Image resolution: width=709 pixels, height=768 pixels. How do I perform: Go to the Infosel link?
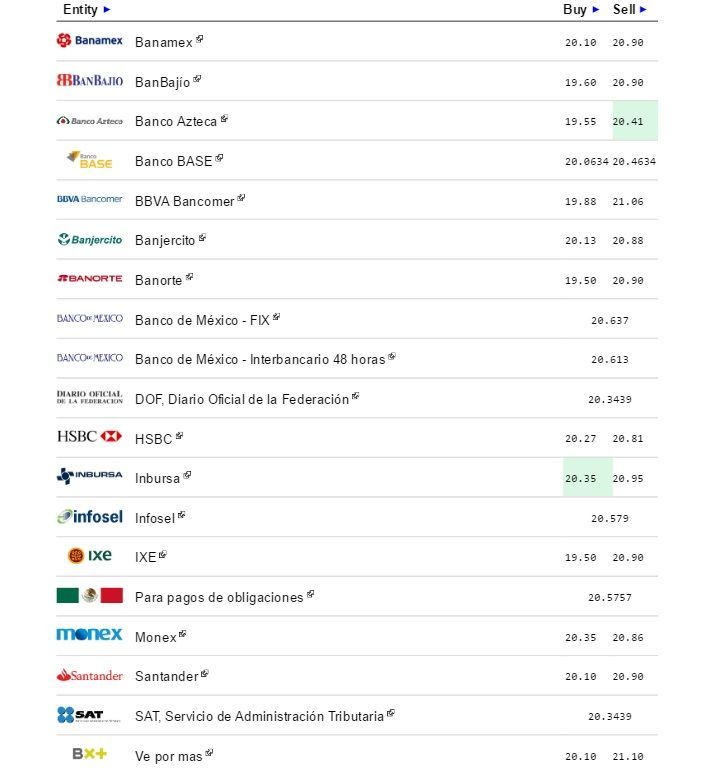[154, 518]
